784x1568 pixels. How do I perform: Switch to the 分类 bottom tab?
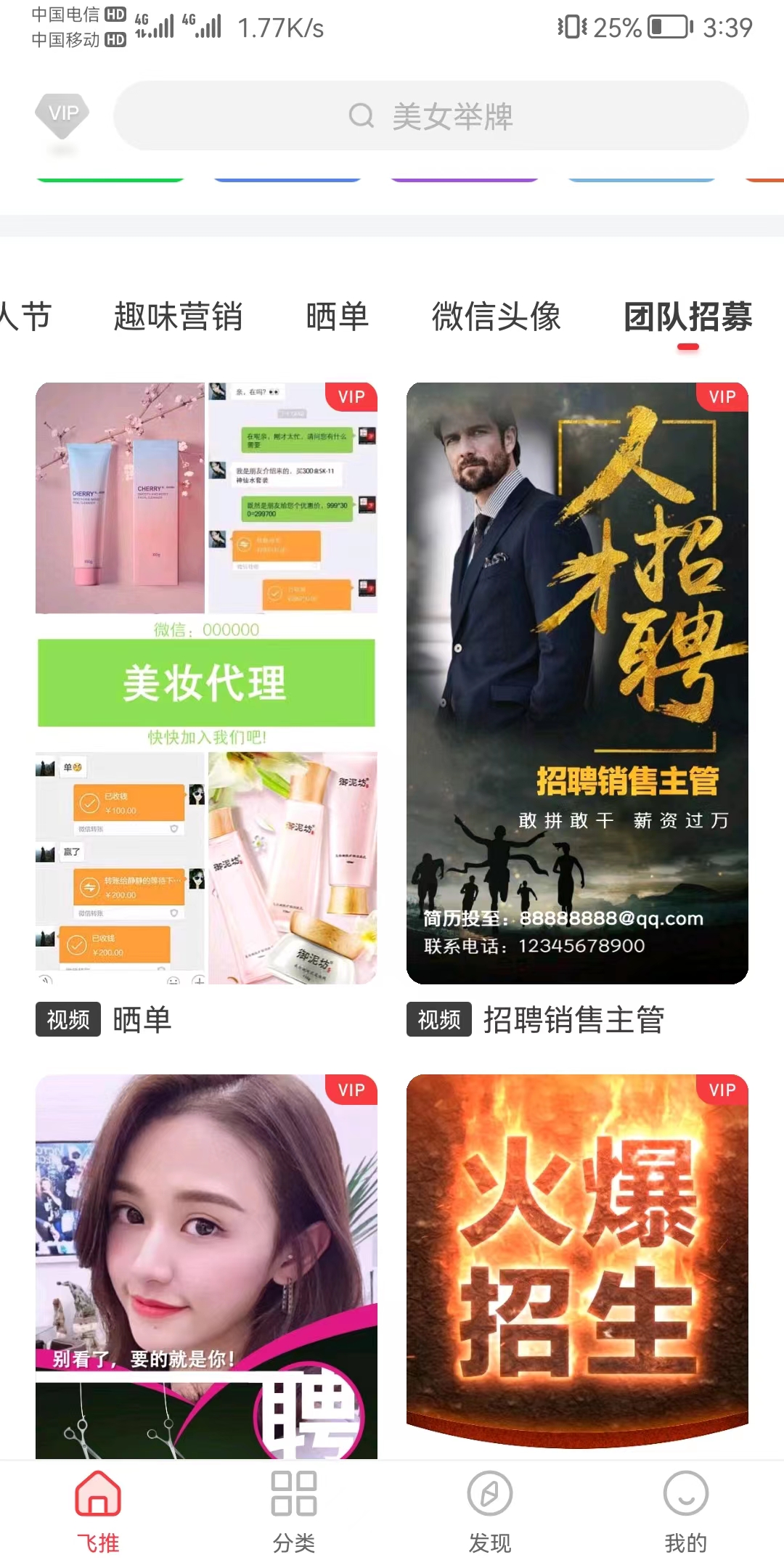(x=294, y=1511)
